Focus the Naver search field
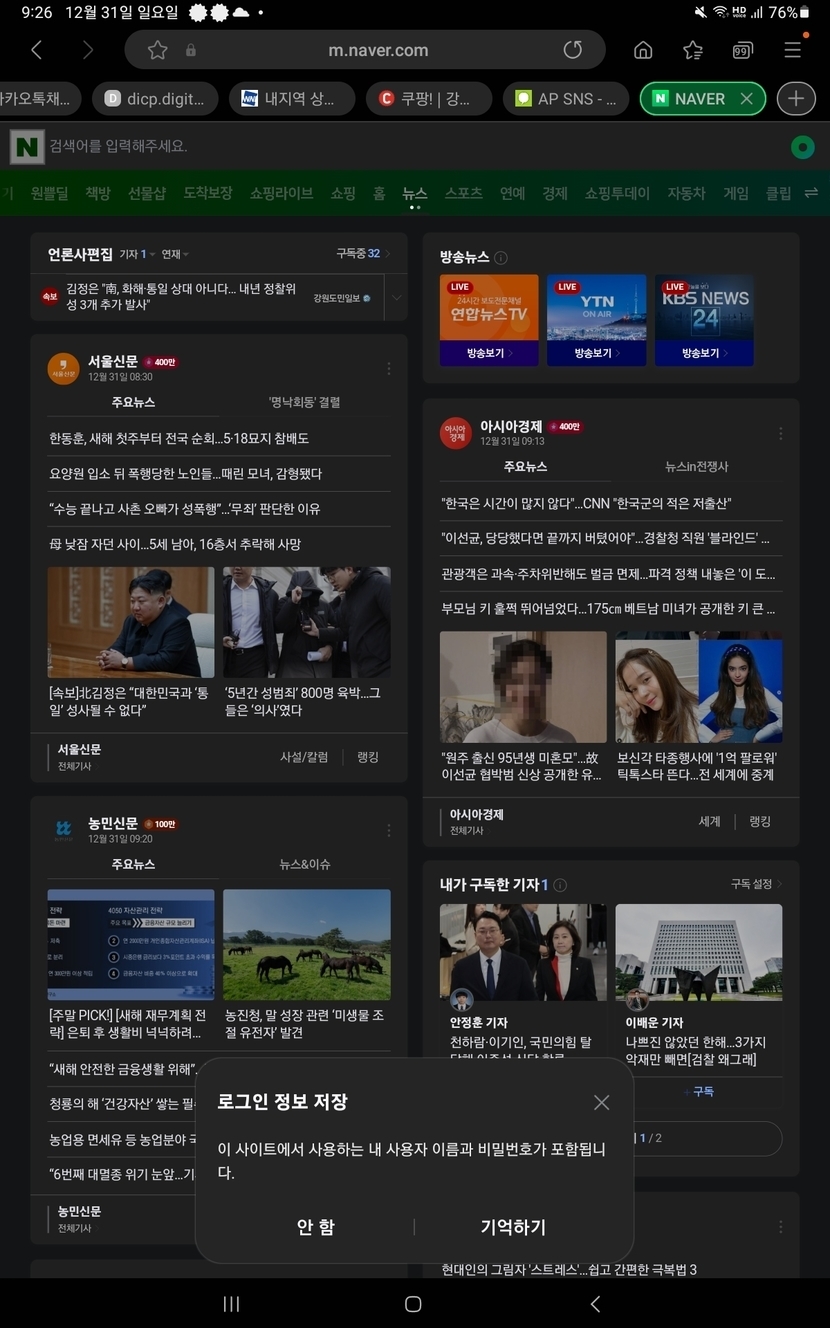This screenshot has width=830, height=1328. [x=400, y=147]
